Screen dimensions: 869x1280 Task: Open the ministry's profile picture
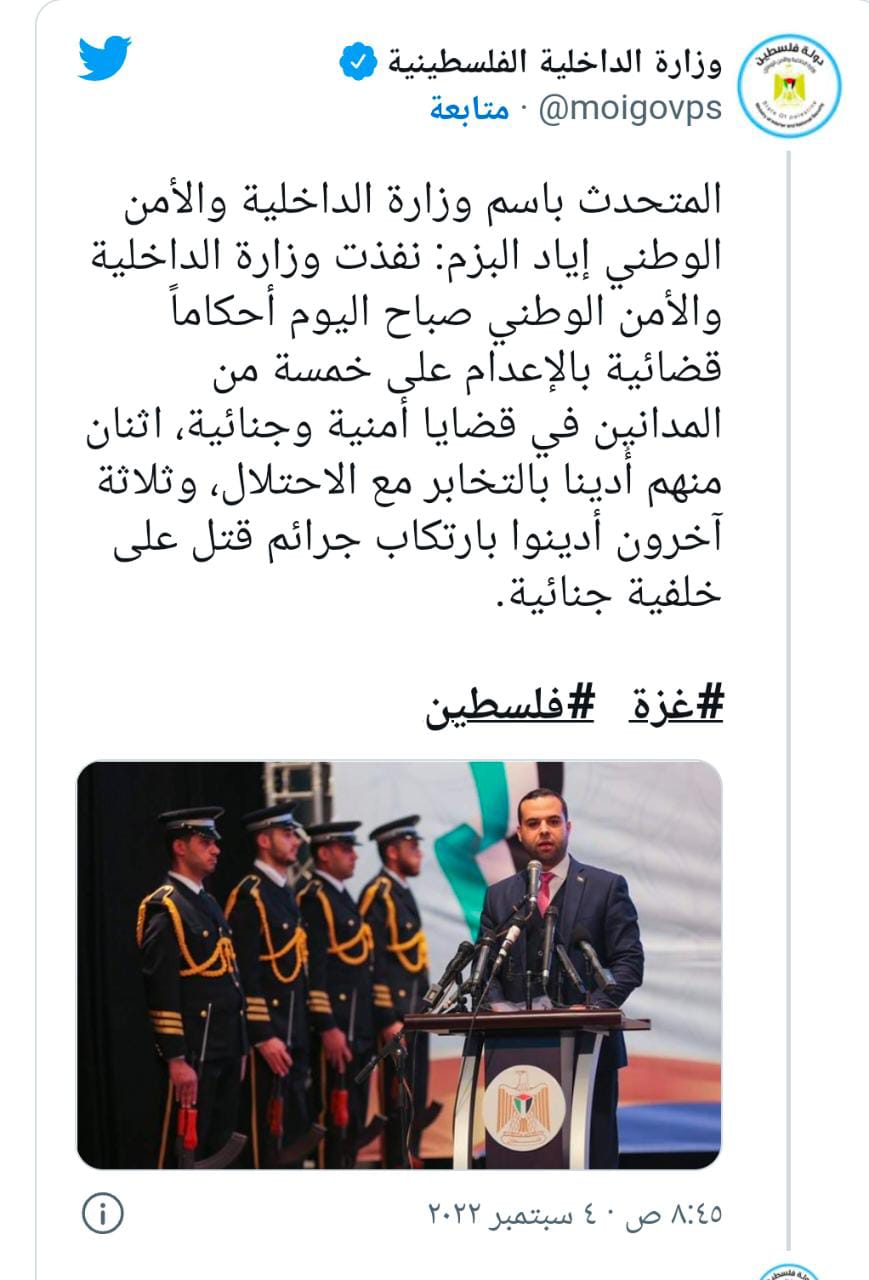788,85
